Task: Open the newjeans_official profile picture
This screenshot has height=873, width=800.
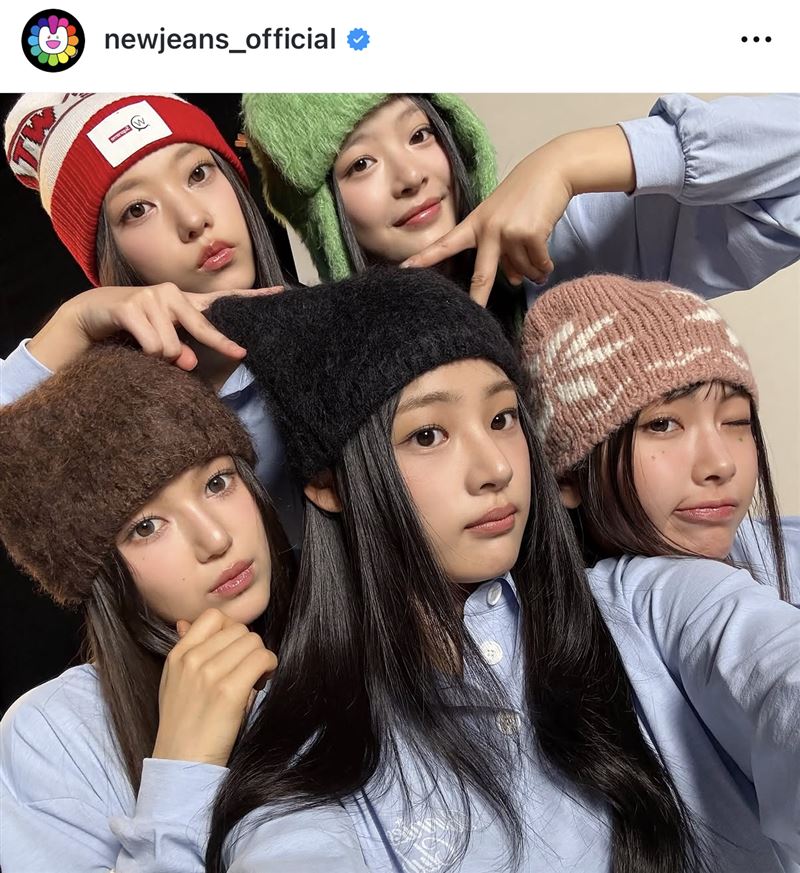Action: (53, 41)
